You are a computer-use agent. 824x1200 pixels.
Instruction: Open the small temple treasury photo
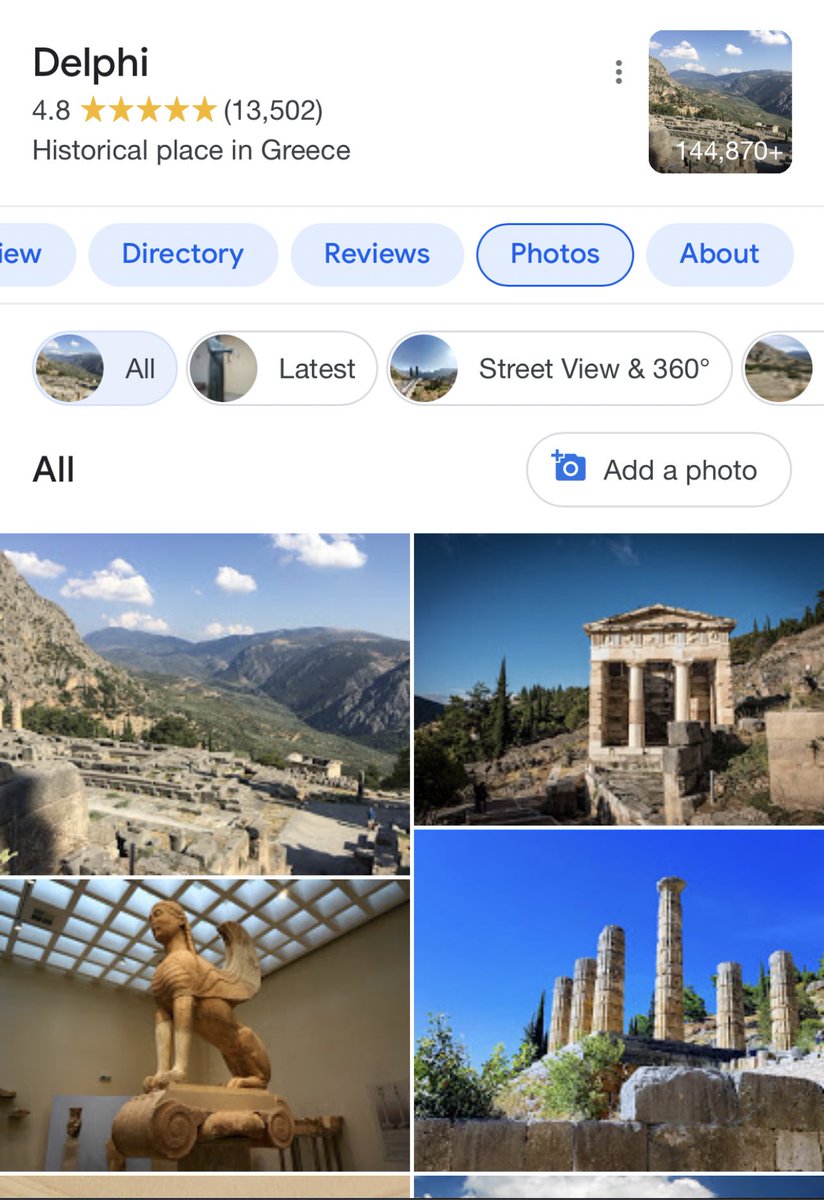pos(619,679)
